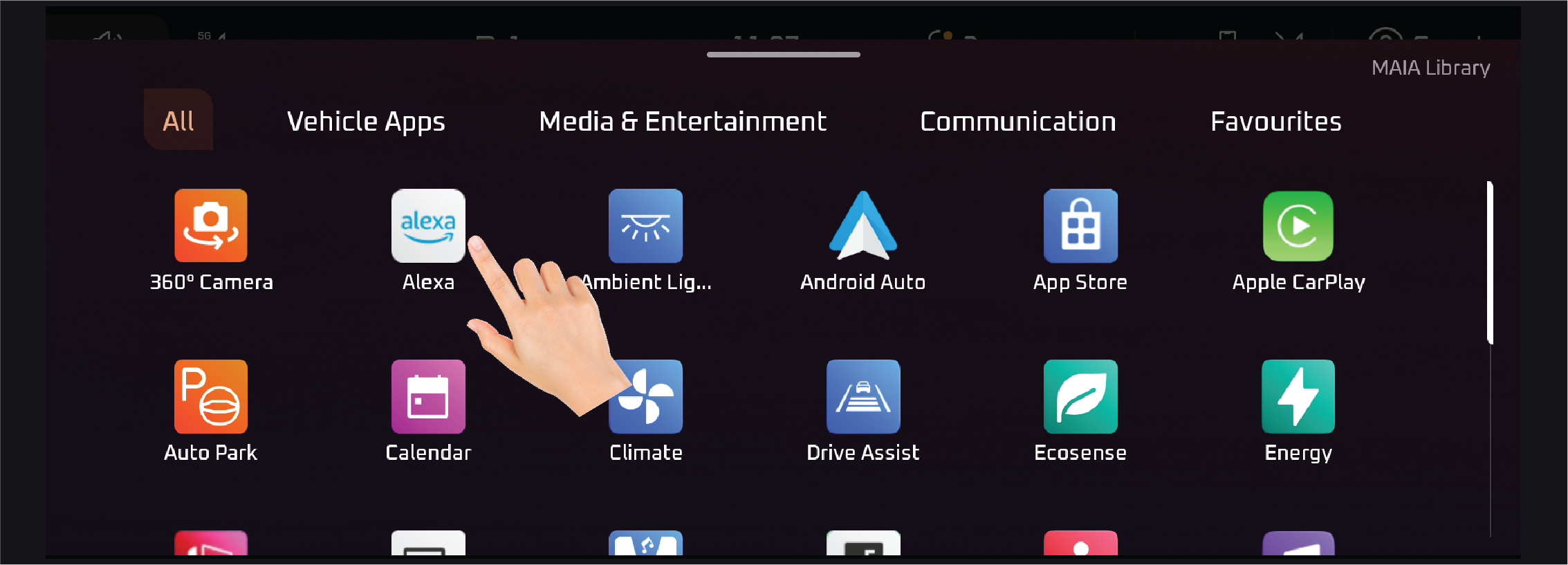The height and width of the screenshot is (565, 1568).
Task: Start Apple CarPlay
Action: [x=1298, y=226]
